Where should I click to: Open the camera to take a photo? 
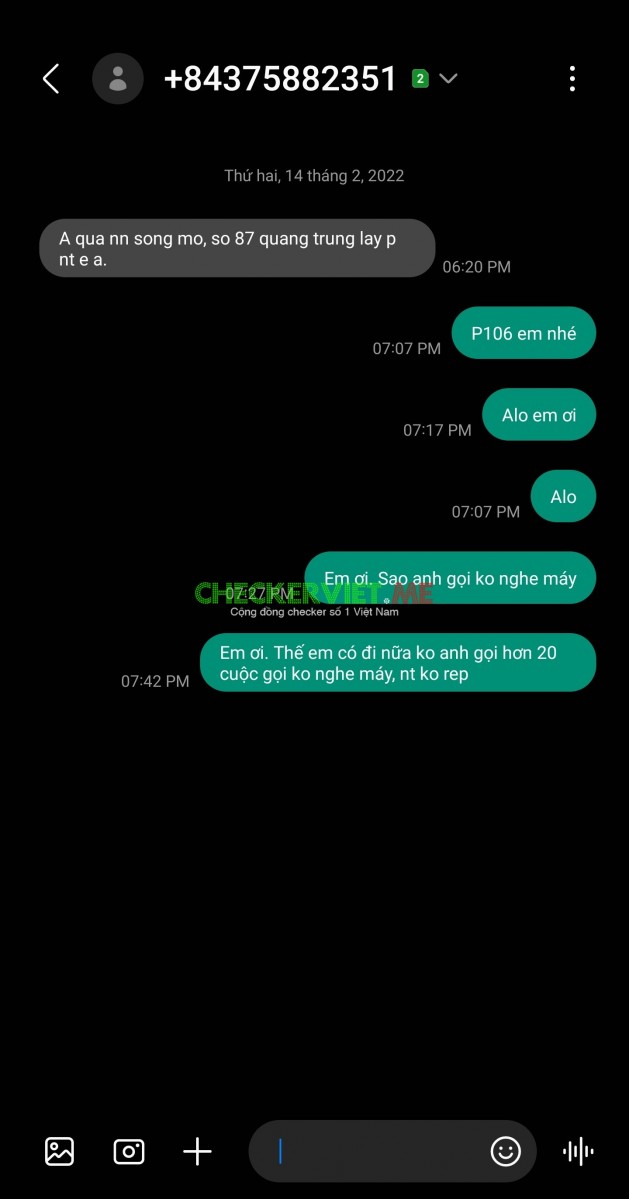click(x=129, y=1151)
